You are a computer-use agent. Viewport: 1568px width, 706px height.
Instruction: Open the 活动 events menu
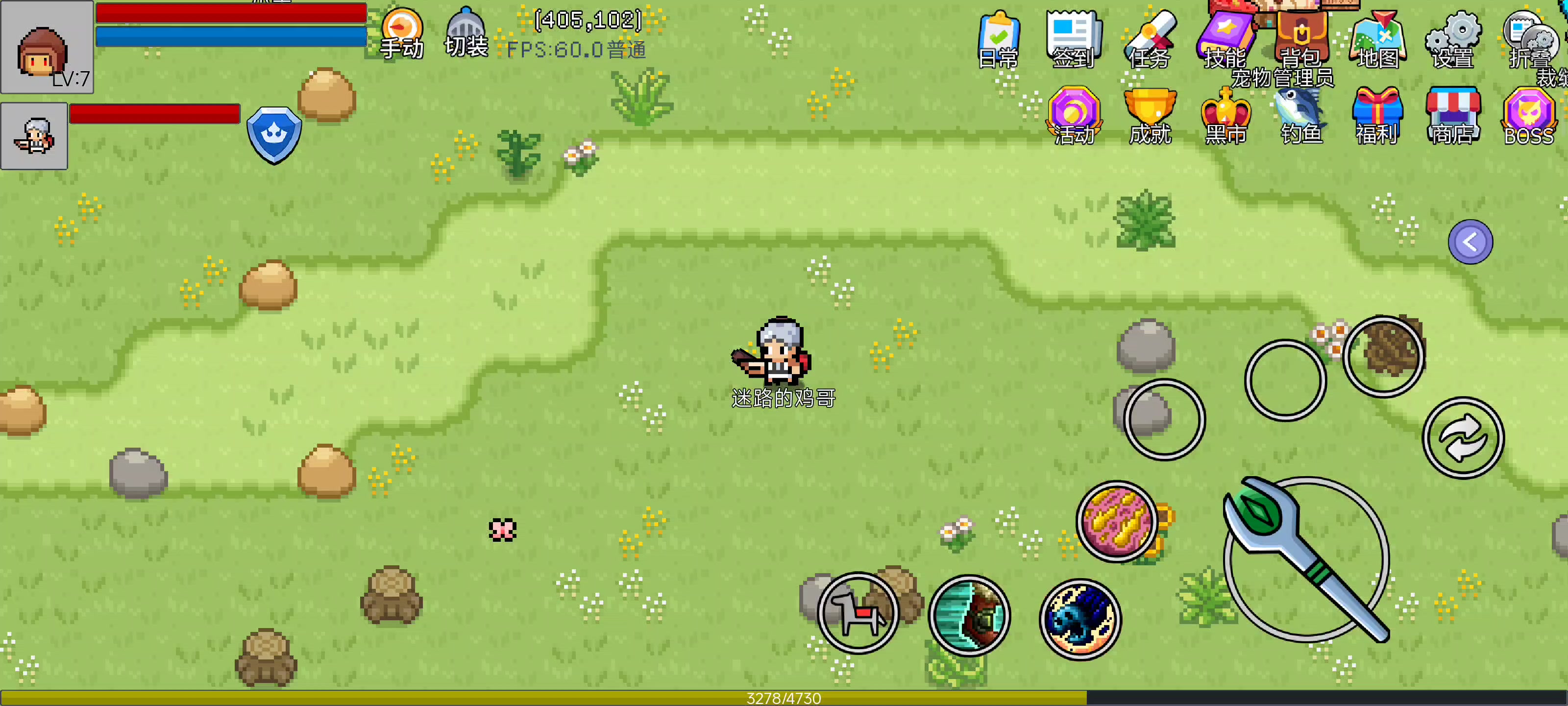1074,115
